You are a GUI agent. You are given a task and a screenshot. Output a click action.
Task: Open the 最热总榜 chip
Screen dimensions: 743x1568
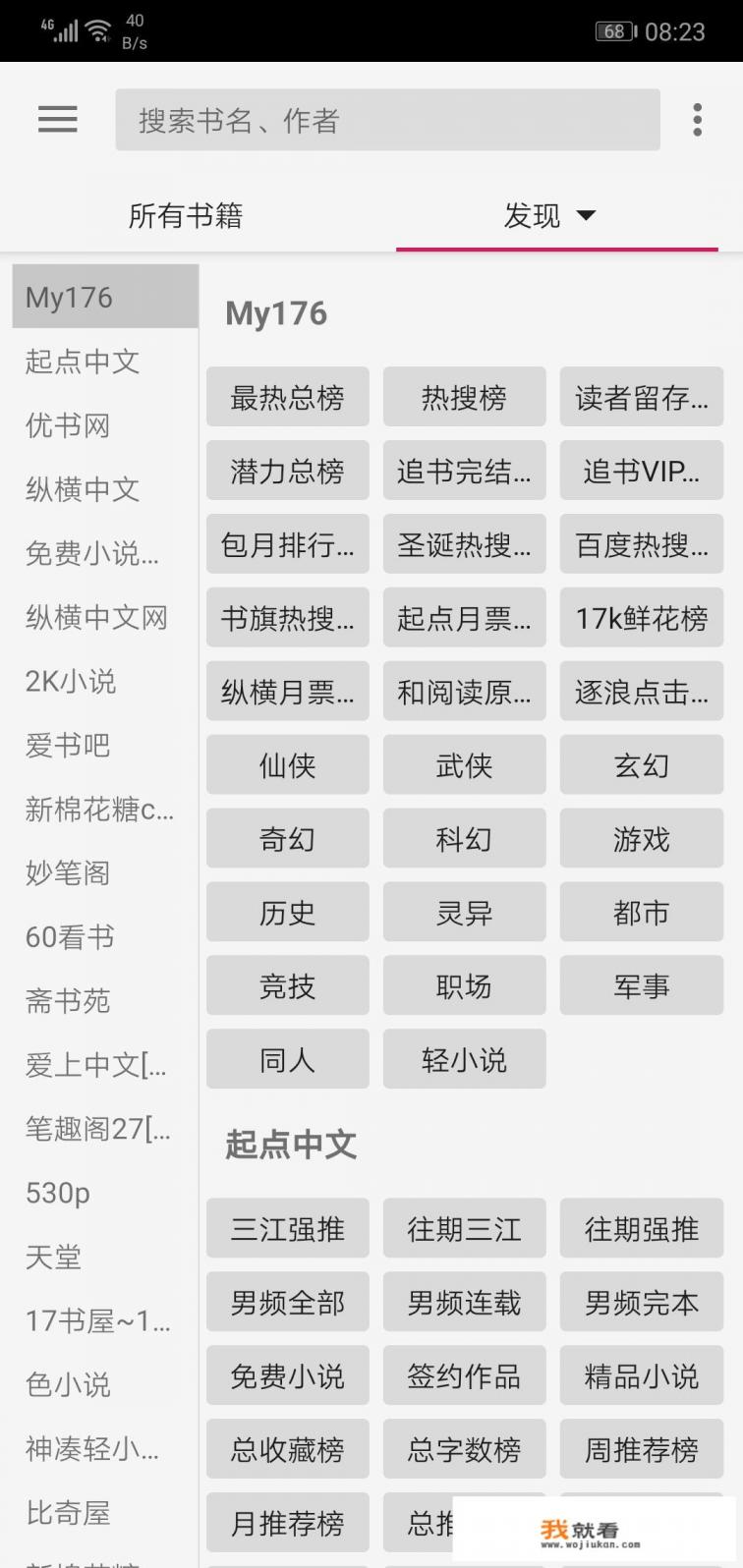pos(287,397)
